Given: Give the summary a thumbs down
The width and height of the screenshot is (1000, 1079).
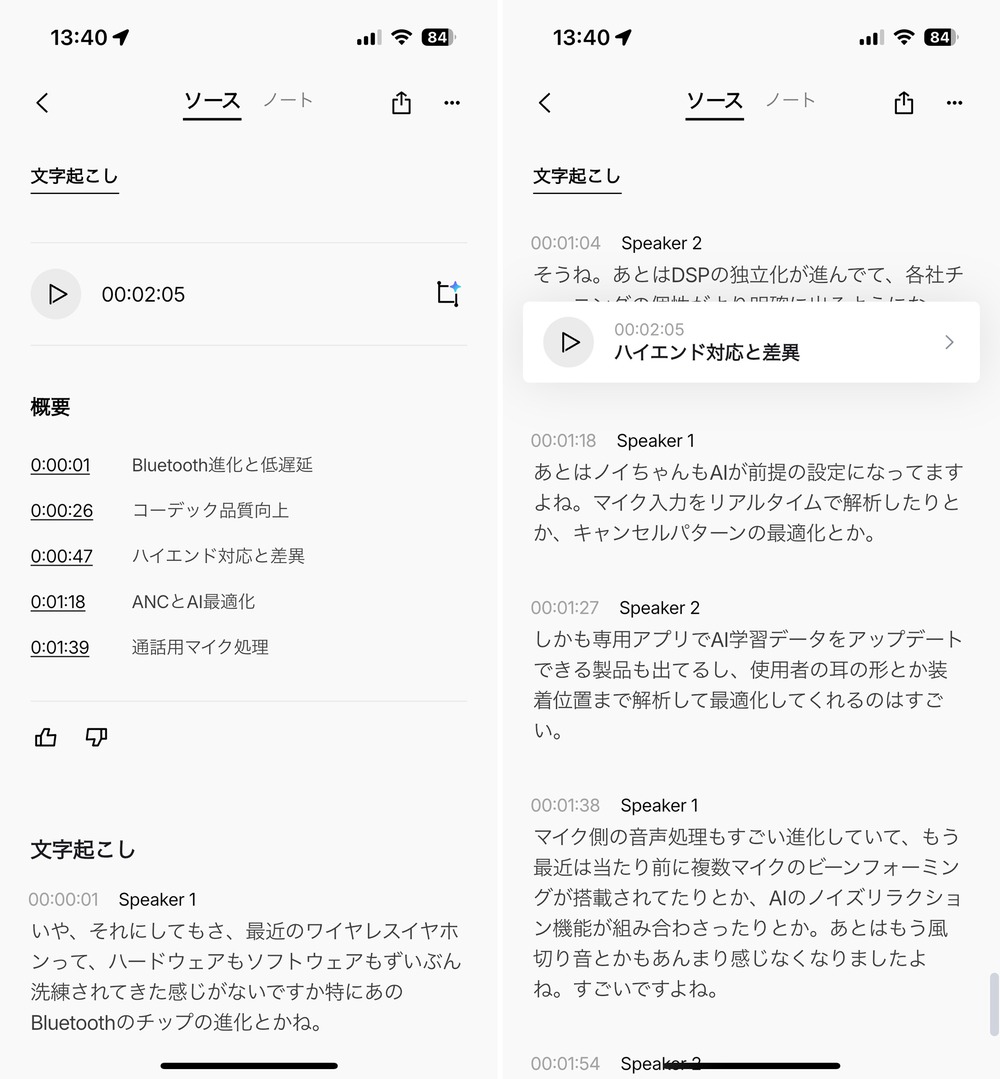Looking at the screenshot, I should pyautogui.click(x=96, y=738).
